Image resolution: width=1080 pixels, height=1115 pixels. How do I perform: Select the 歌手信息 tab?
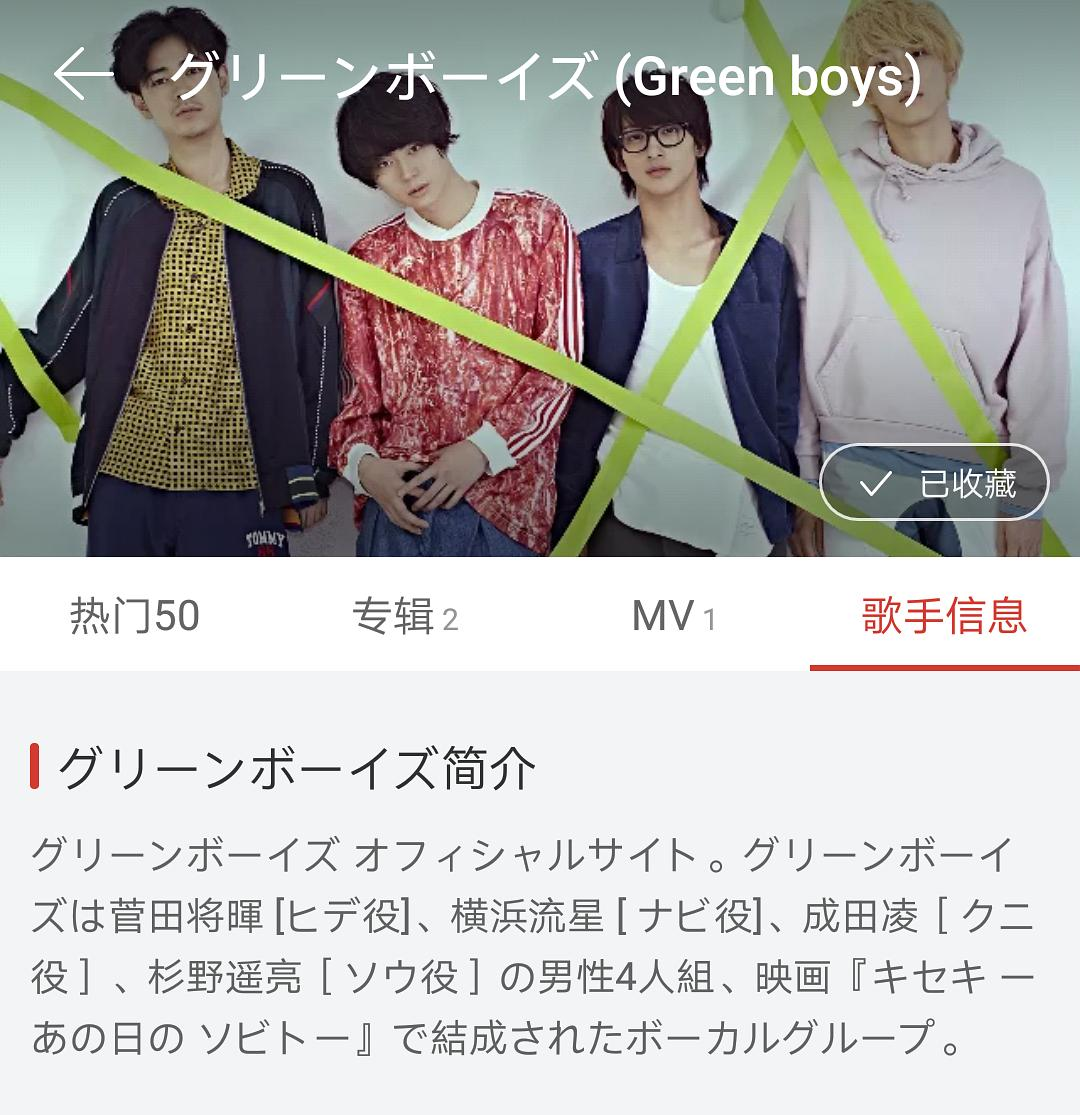pos(944,616)
